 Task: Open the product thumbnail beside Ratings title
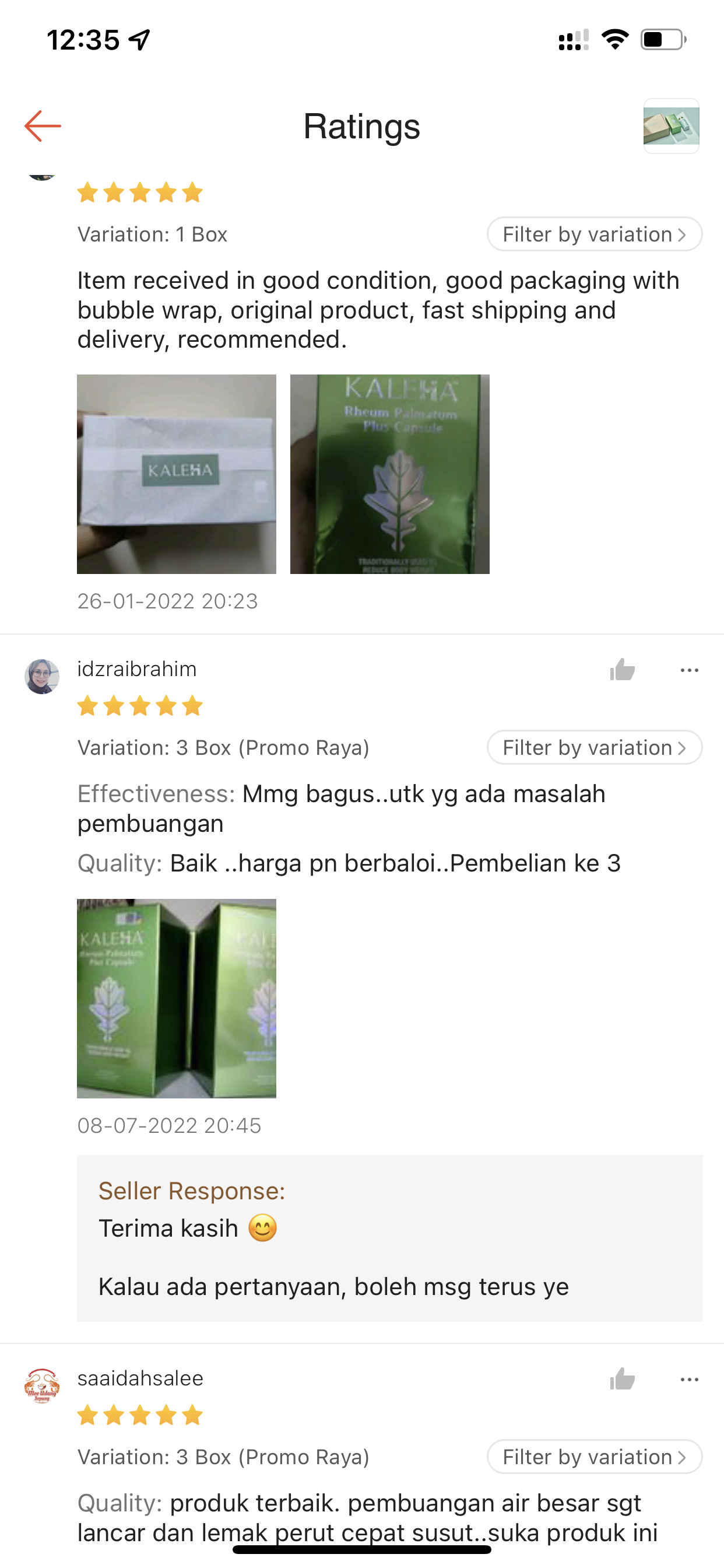point(671,126)
